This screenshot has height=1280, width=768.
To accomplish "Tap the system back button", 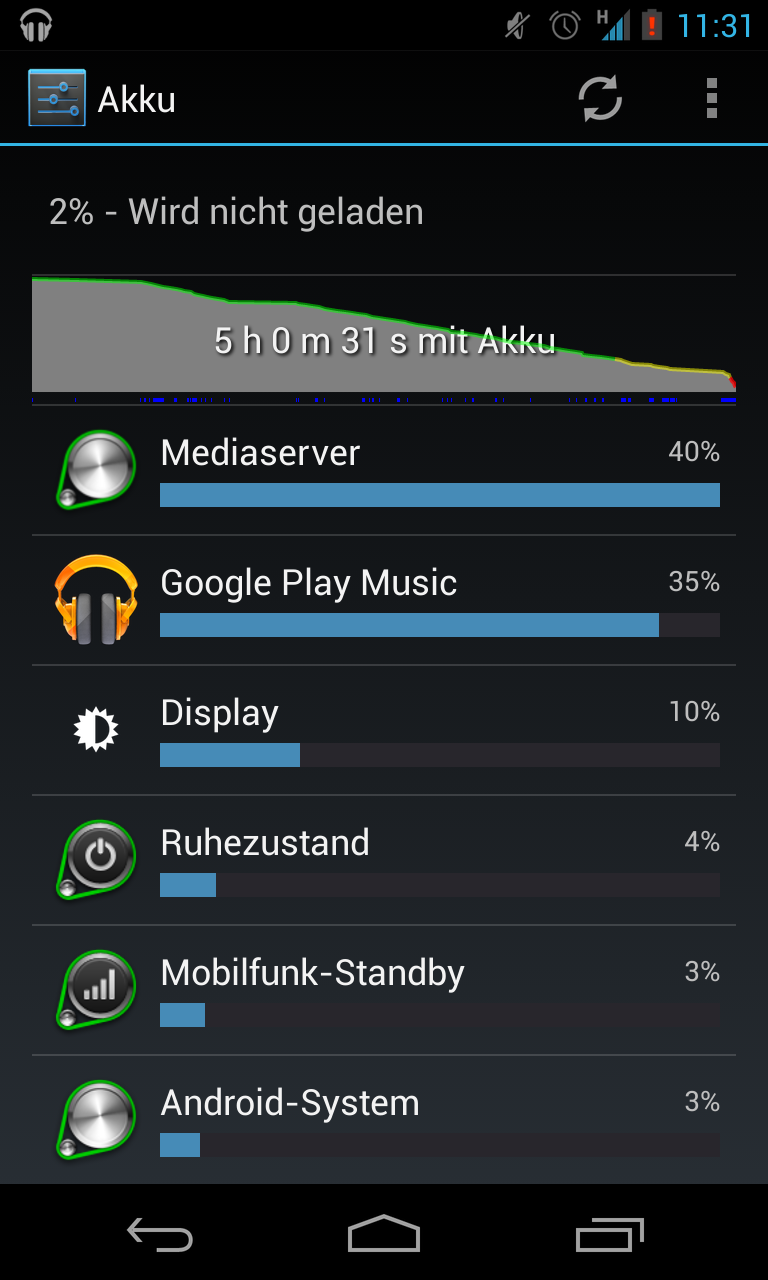I will click(x=160, y=1235).
